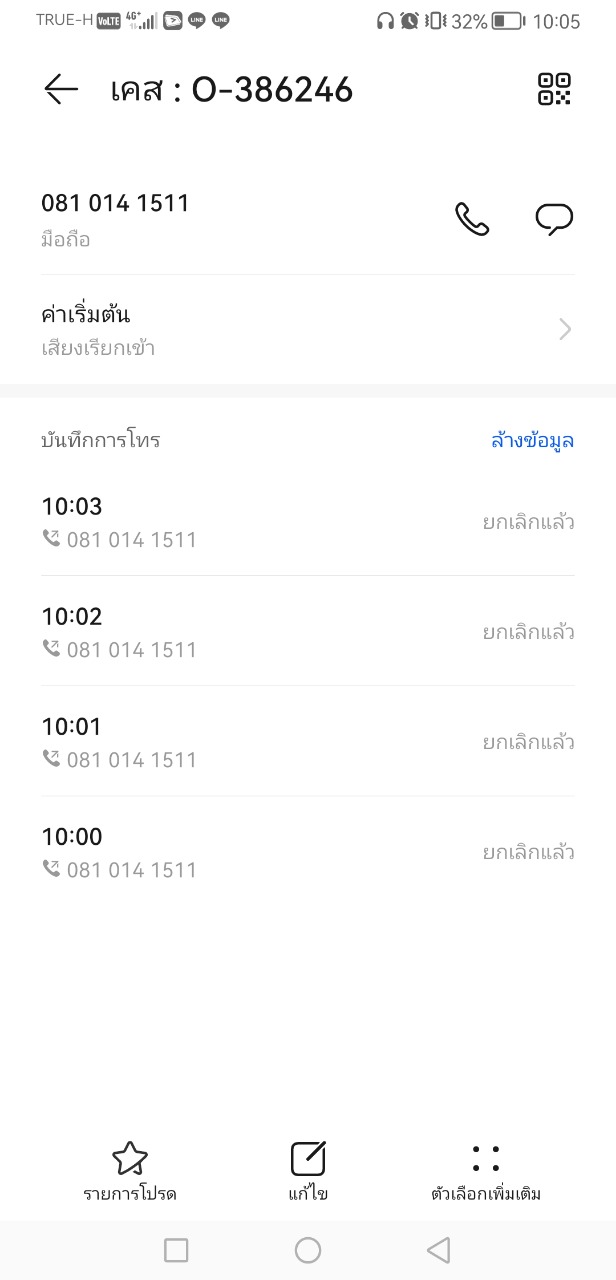Go to the home screen
Screen dimensions: 616x1280
click(x=308, y=1250)
